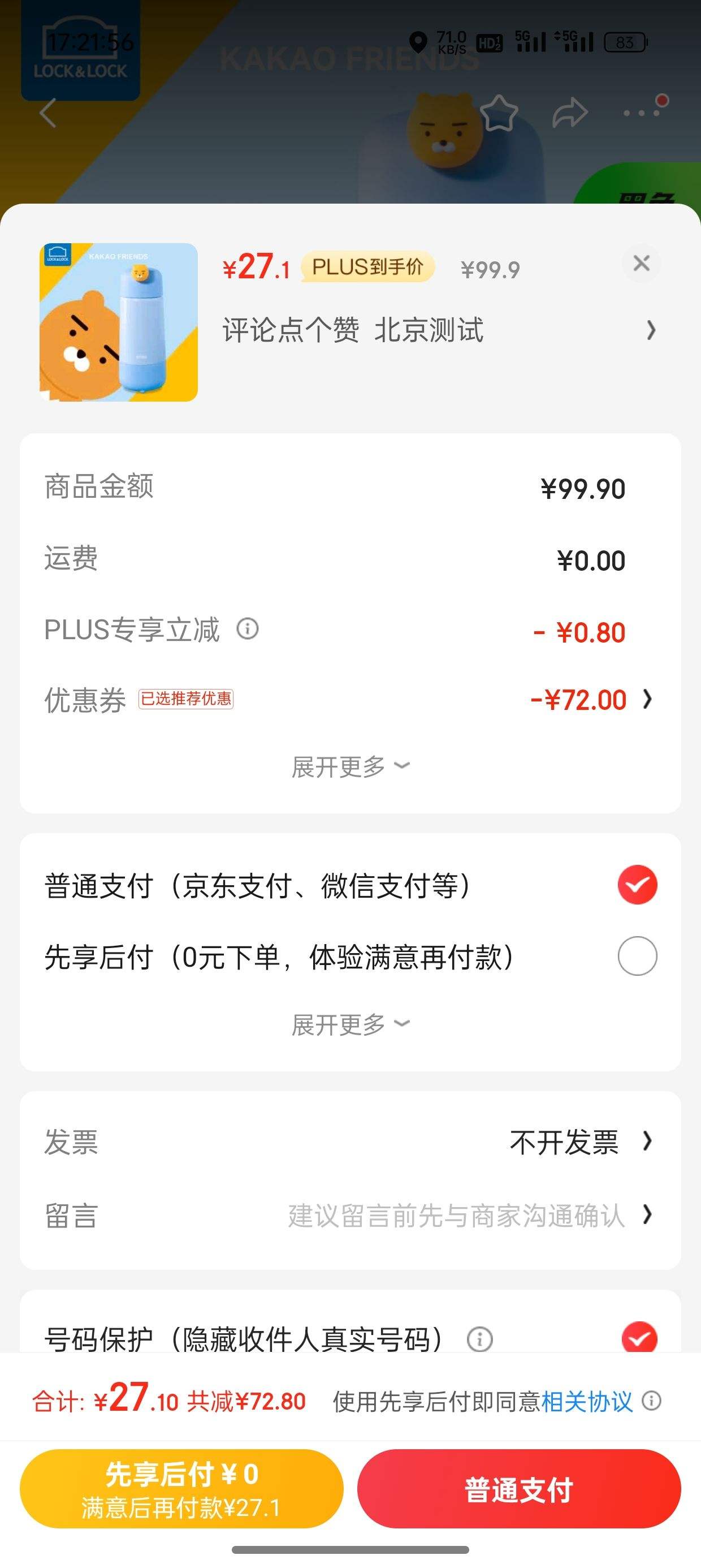Screen dimensions: 701x1568
Task: Open the 优惠券 coupon selection
Action: click(x=590, y=700)
